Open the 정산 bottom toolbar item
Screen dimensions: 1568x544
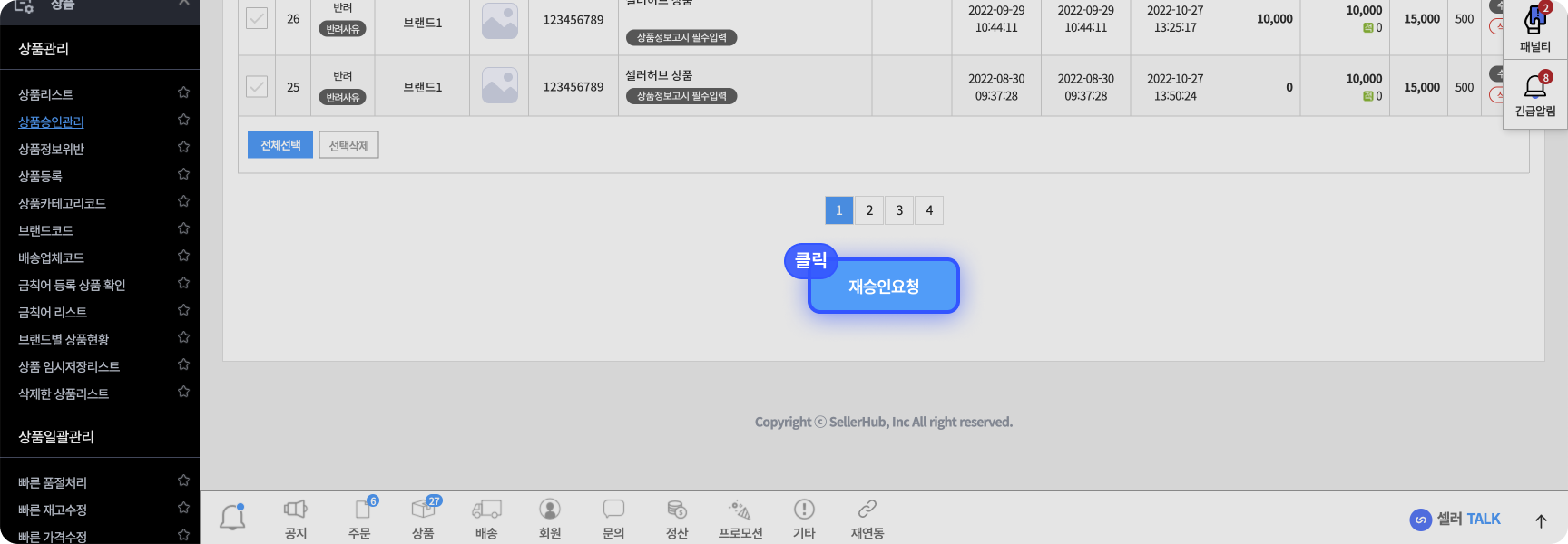coord(677,519)
